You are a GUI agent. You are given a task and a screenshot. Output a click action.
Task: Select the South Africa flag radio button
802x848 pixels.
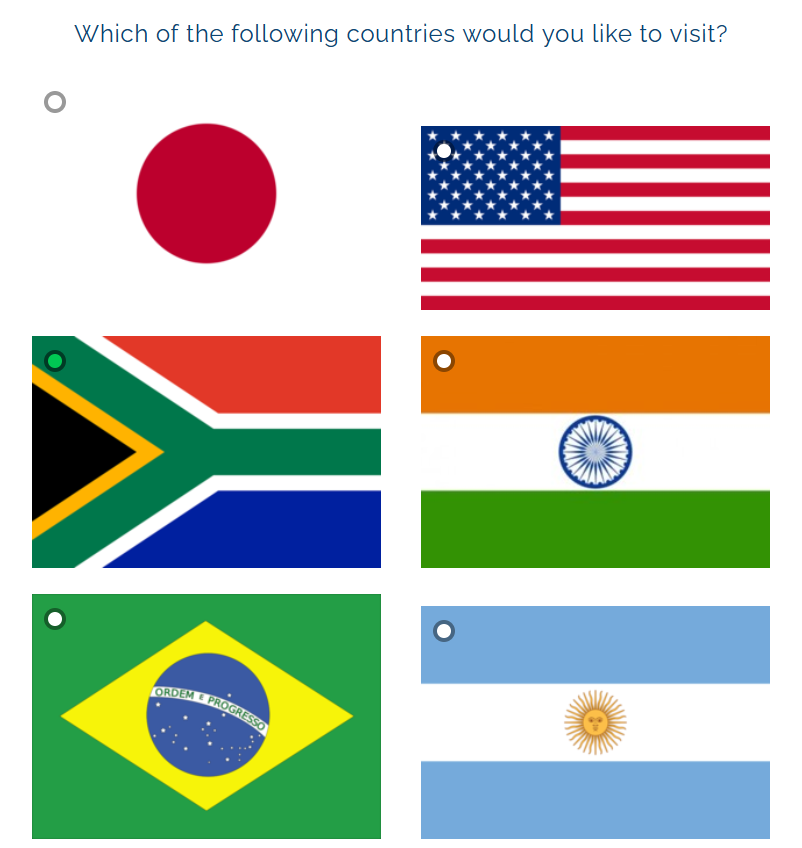(55, 360)
